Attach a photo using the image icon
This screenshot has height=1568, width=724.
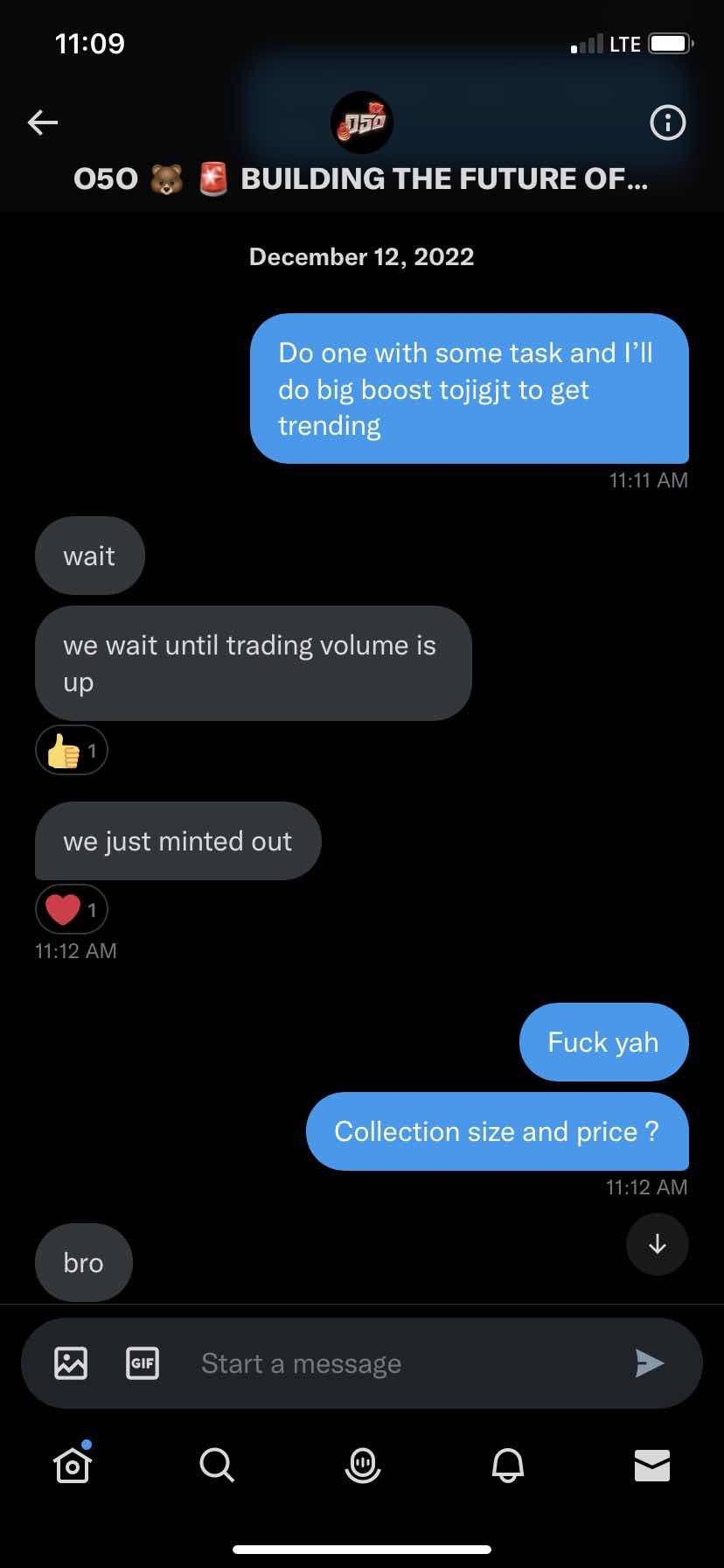pos(71,1363)
